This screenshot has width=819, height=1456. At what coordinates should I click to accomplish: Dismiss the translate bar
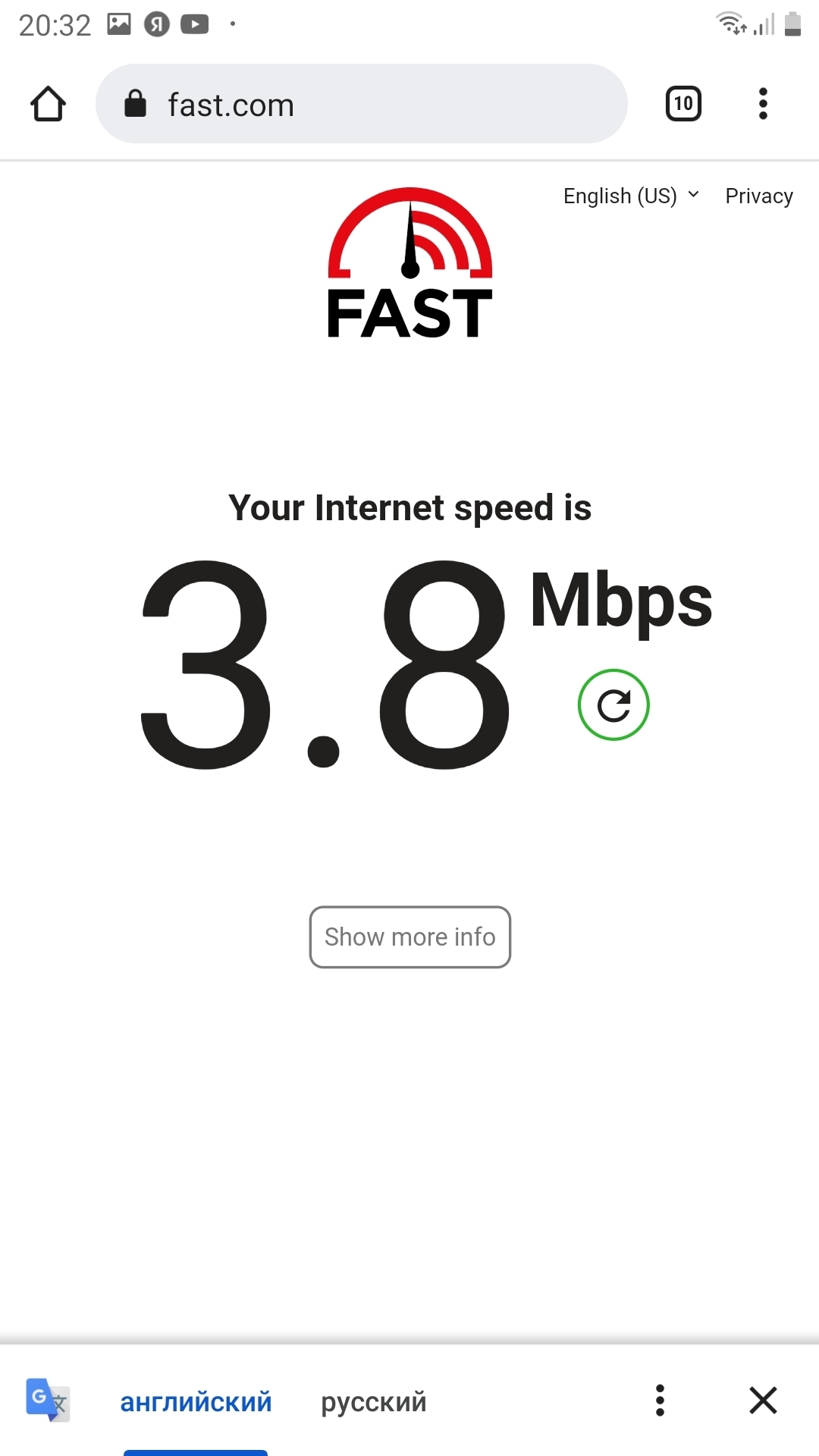tap(763, 1401)
